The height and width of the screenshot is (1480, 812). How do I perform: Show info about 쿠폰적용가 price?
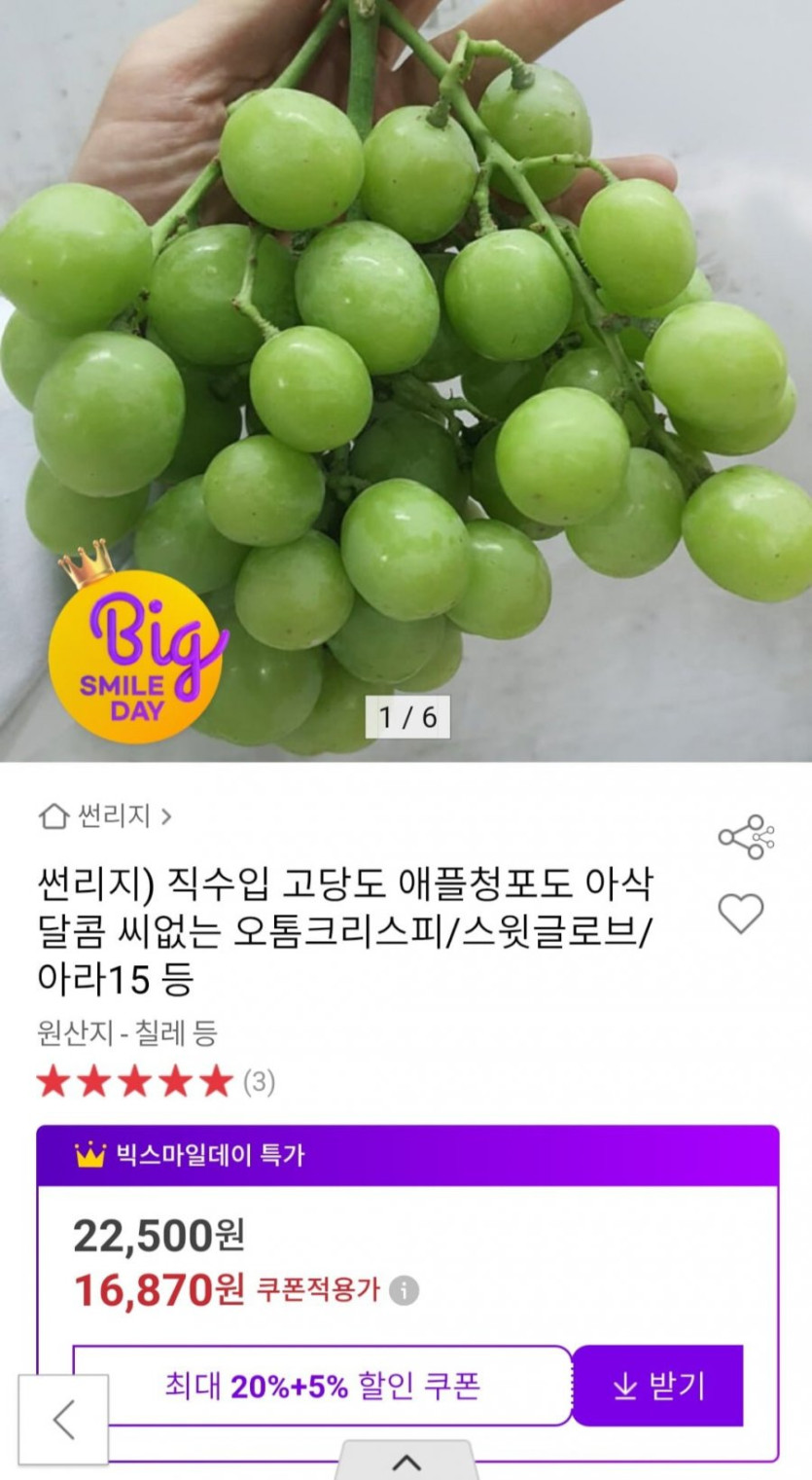(x=405, y=1290)
